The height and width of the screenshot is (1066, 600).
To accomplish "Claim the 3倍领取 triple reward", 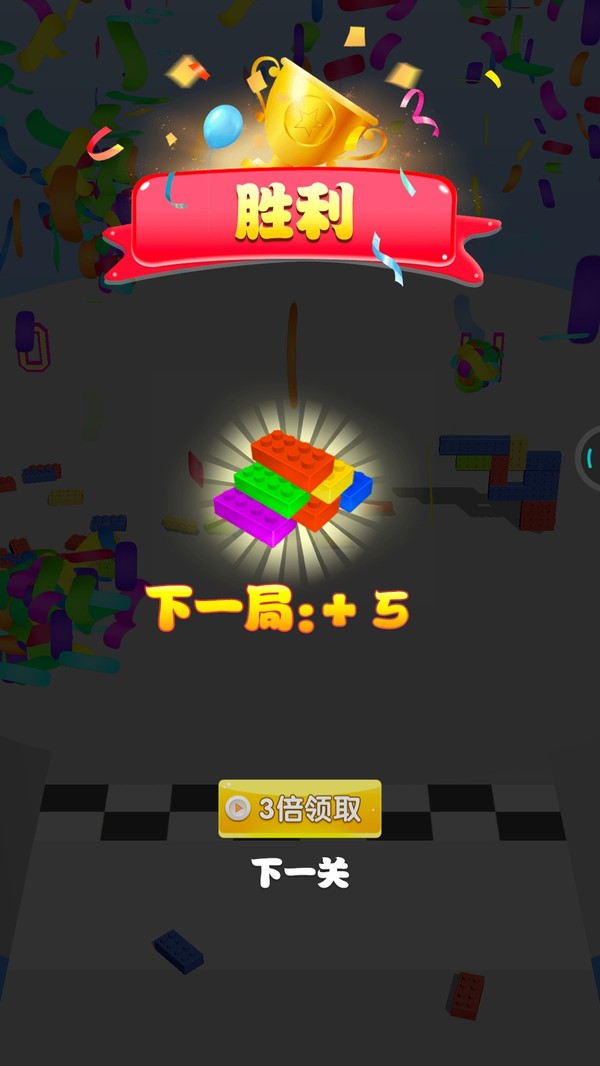I will pos(300,809).
